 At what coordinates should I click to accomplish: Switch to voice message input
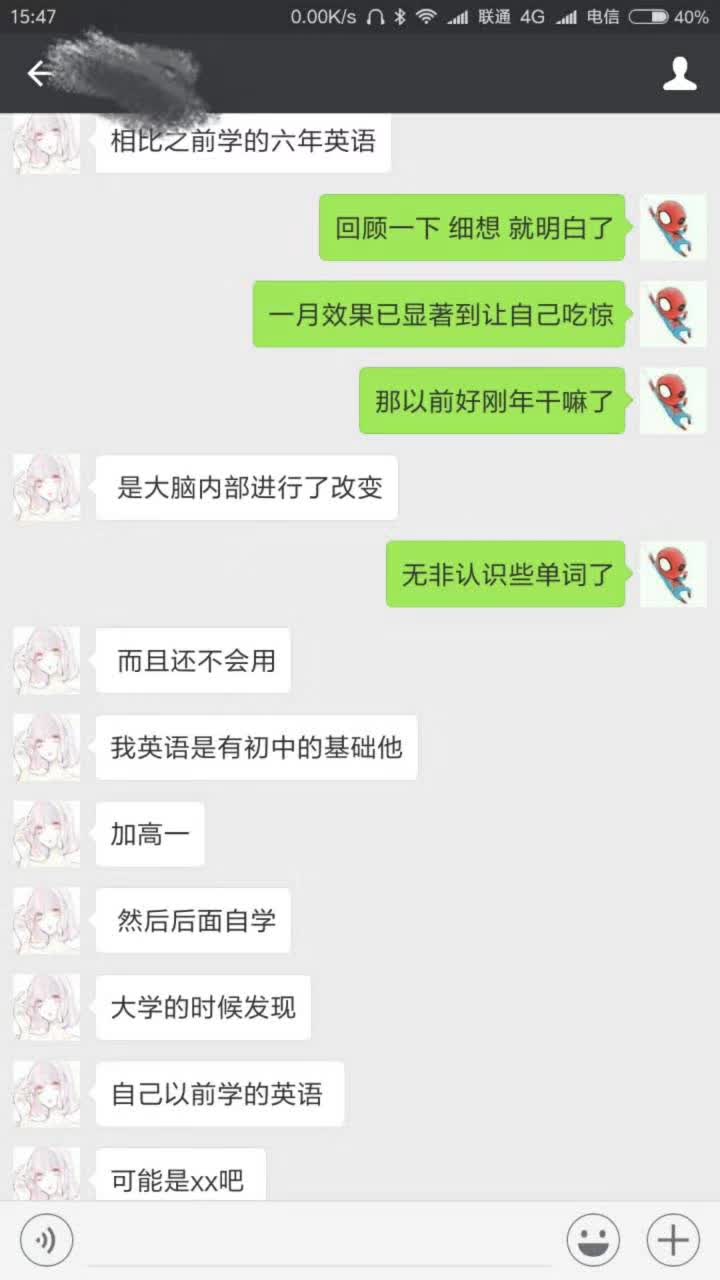click(x=46, y=1241)
